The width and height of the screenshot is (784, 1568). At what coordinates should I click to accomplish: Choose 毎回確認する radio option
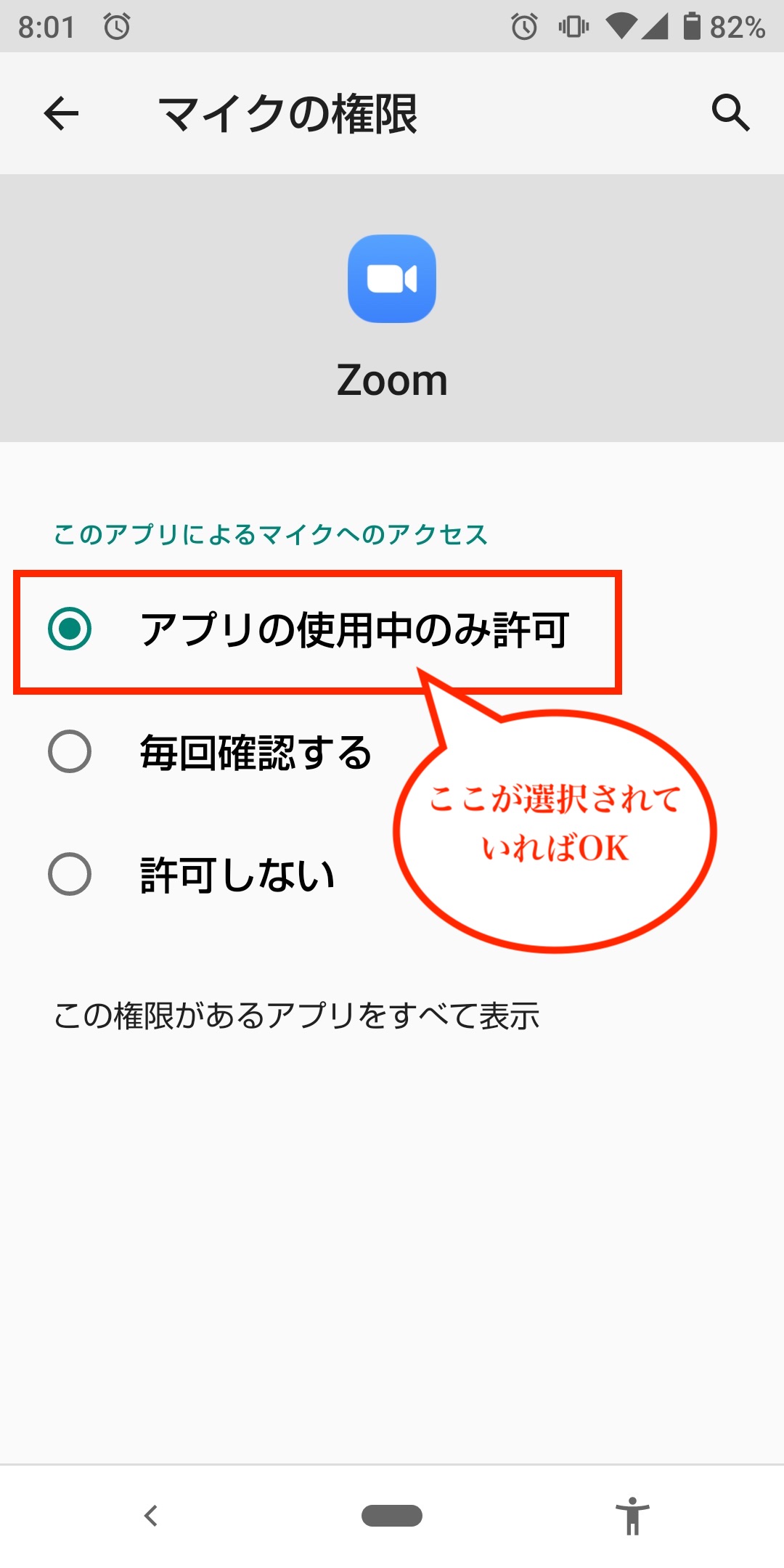click(392, 751)
